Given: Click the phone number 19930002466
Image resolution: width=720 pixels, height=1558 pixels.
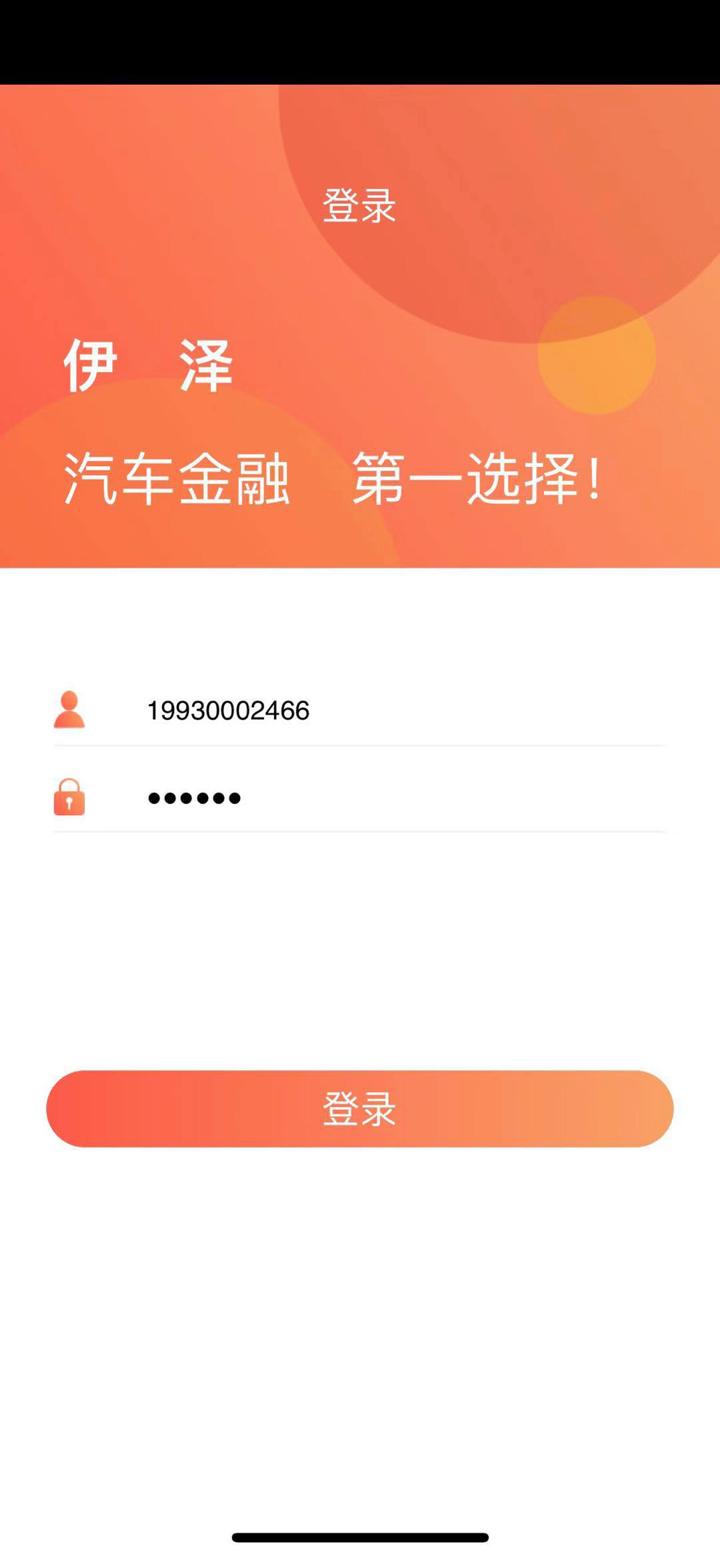Looking at the screenshot, I should pos(227,710).
